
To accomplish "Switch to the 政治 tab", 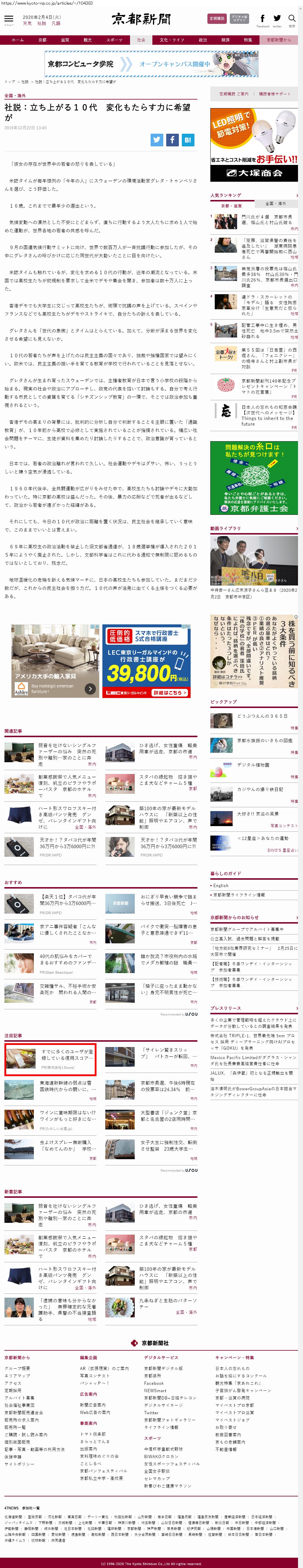I will coord(203,39).
